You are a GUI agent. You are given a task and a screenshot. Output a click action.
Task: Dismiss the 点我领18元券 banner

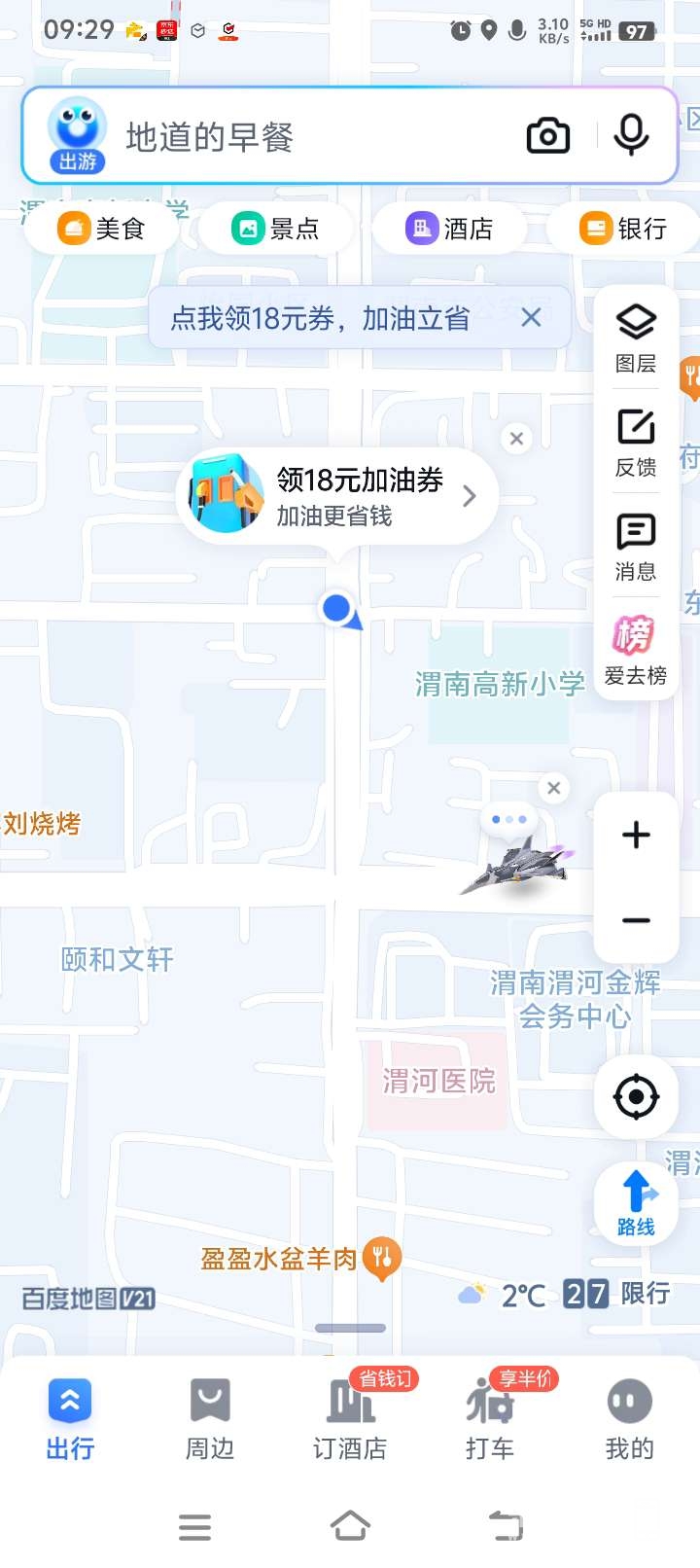pos(531,317)
